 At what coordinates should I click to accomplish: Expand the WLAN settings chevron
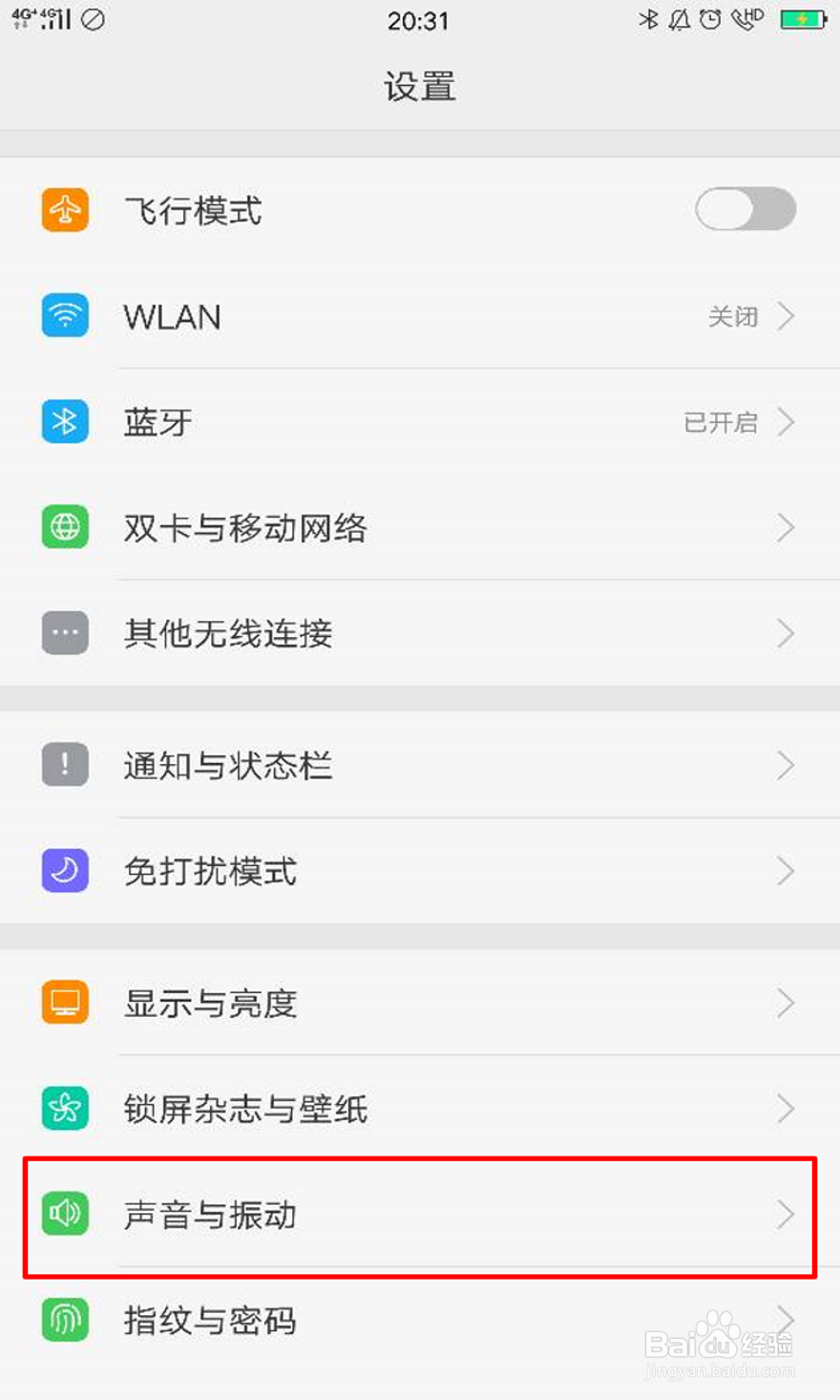785,316
